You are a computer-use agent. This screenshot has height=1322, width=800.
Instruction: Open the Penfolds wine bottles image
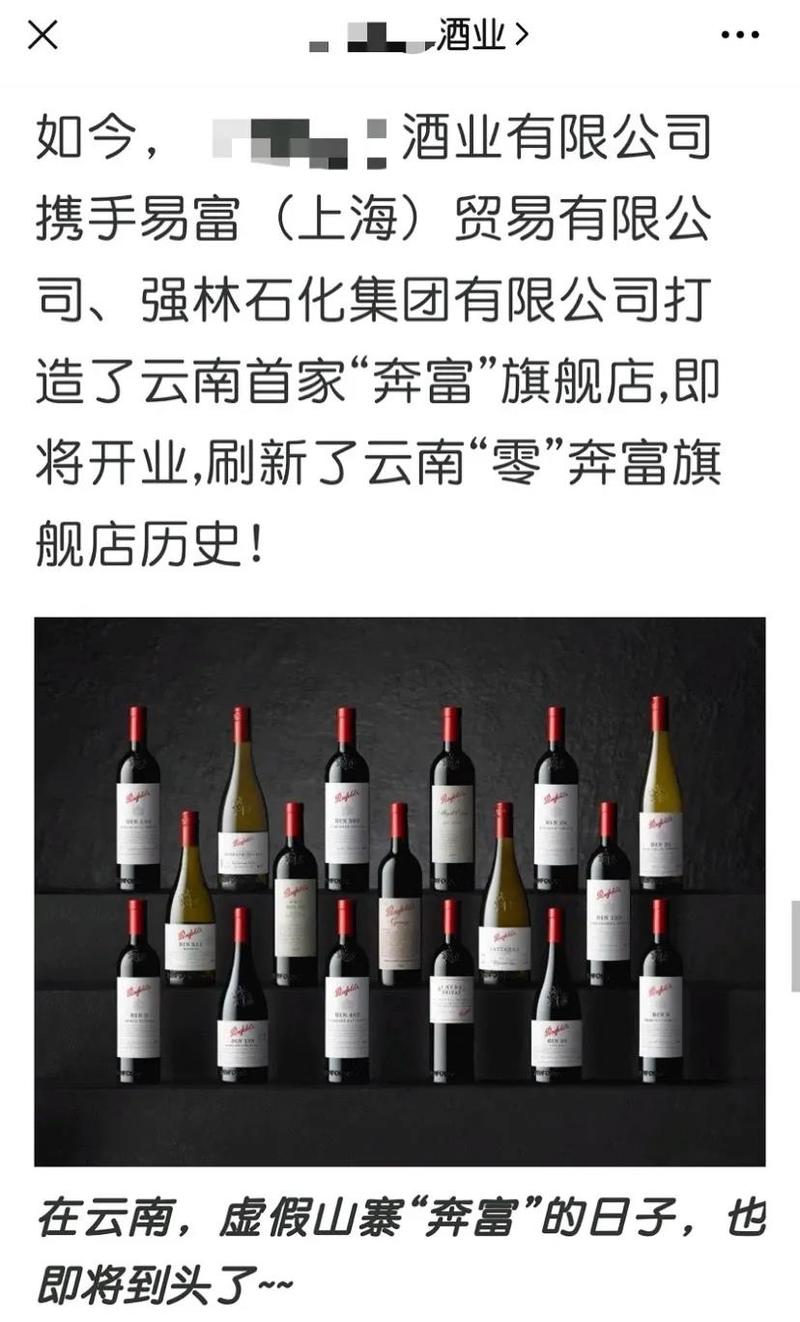tap(400, 890)
